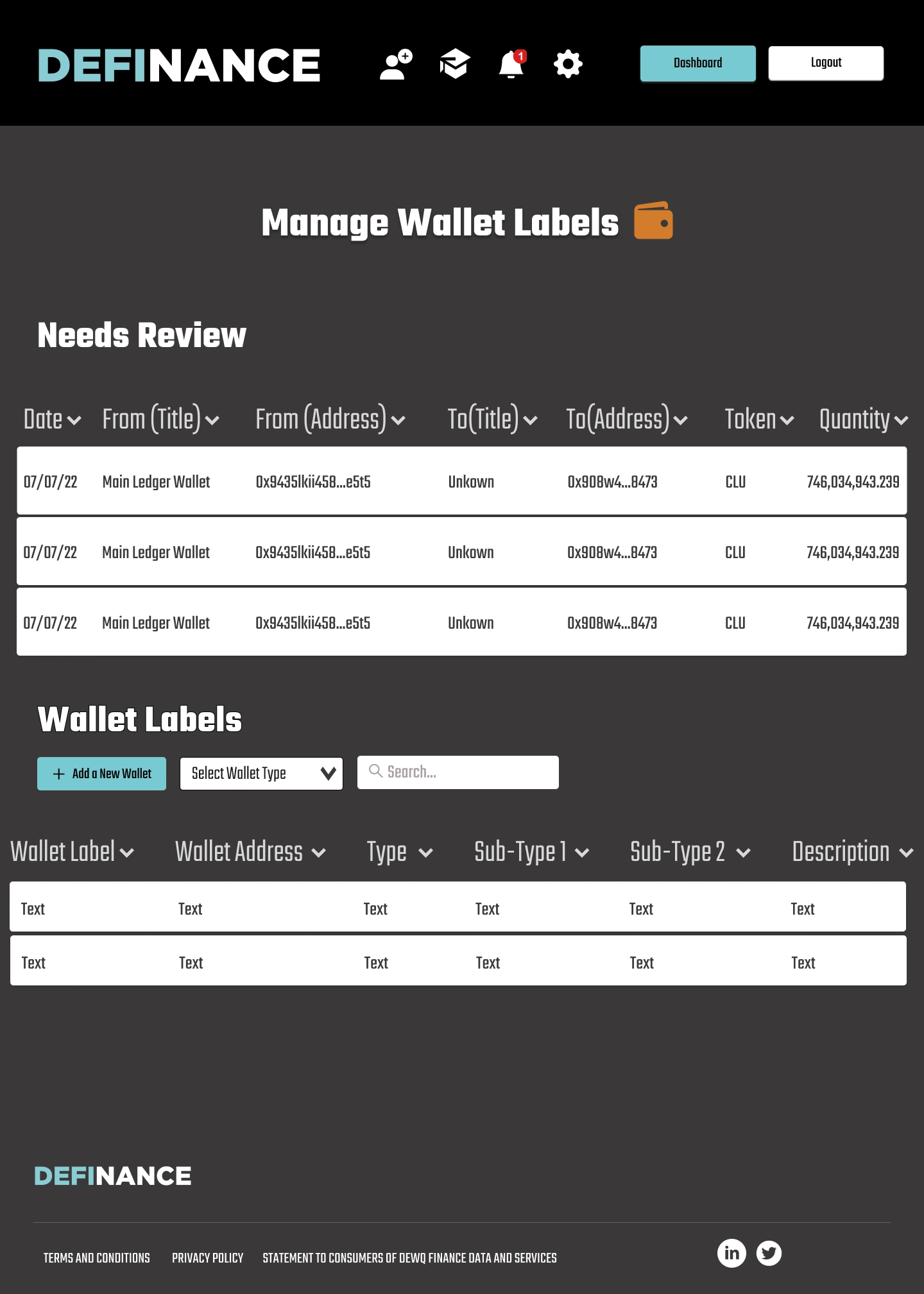This screenshot has height=1294, width=924.
Task: Open the graduation cap learning icon
Action: tap(454, 64)
